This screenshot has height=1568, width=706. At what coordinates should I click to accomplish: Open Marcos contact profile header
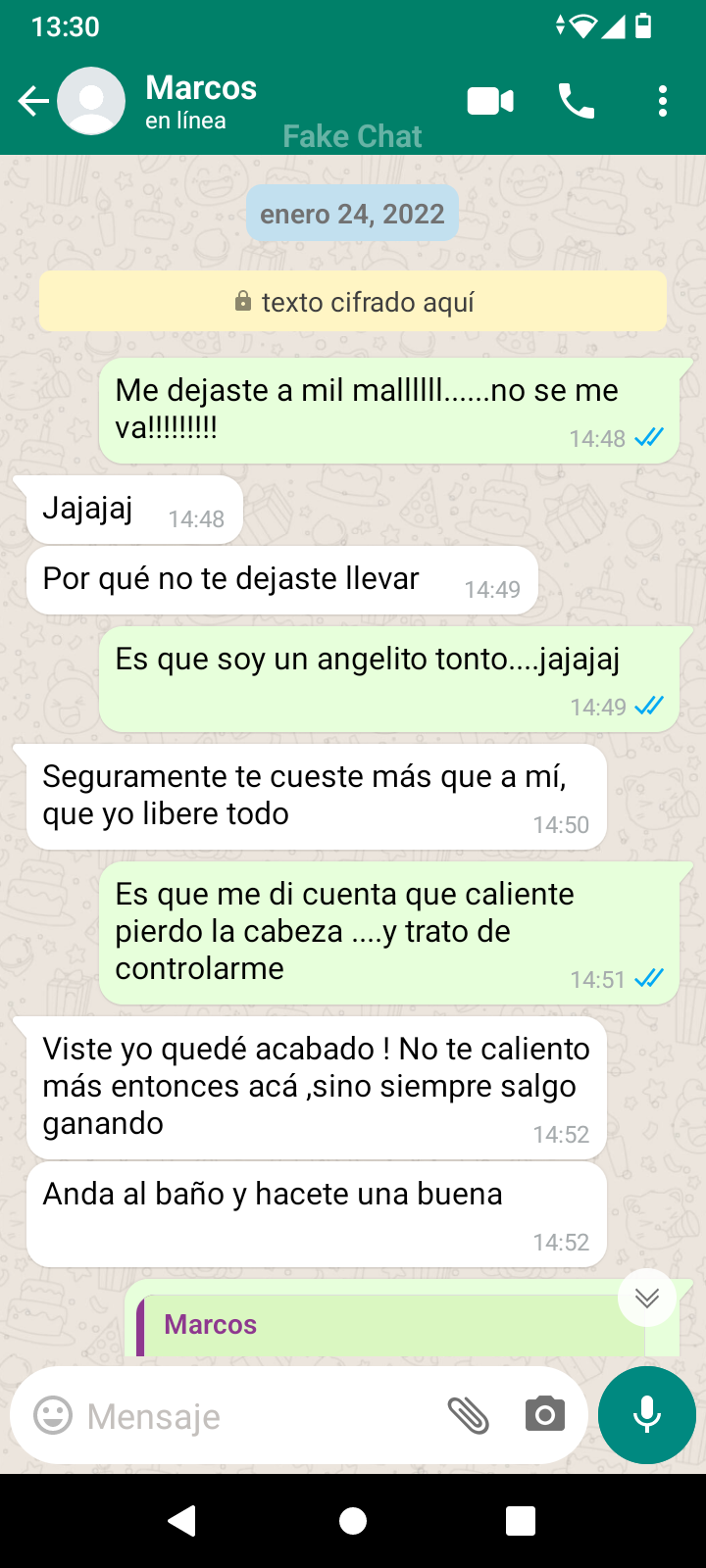201,101
